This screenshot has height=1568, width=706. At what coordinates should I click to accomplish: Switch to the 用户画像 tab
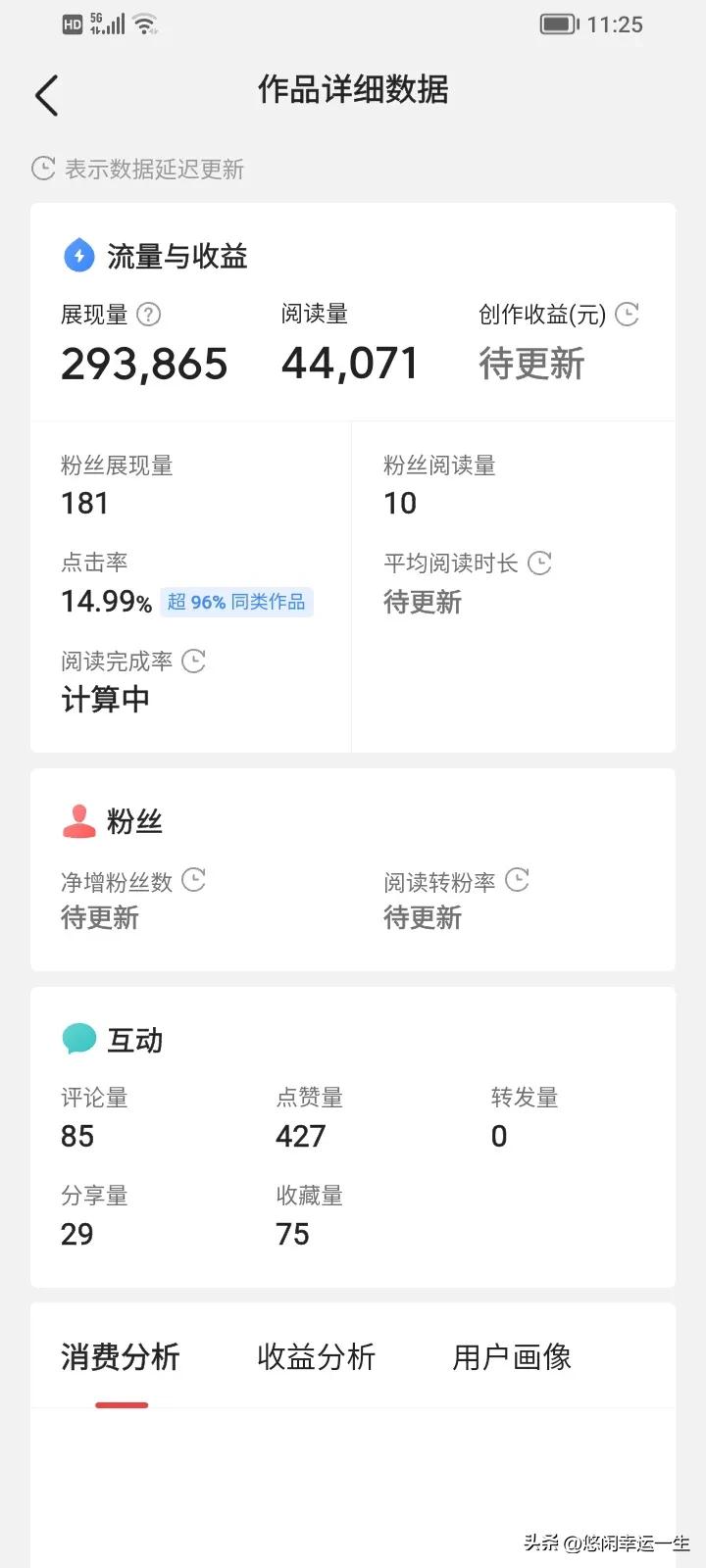pos(512,1357)
